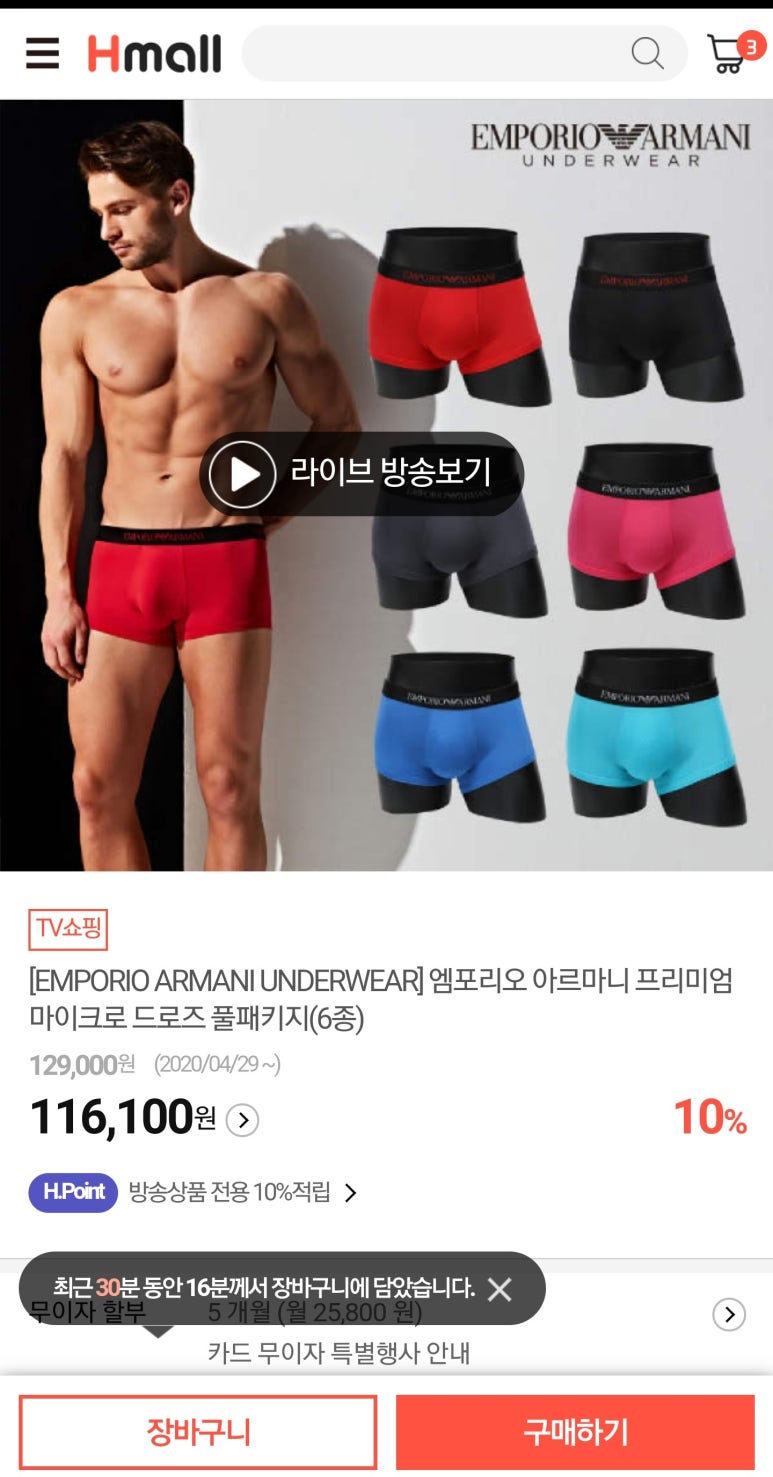Dismiss the recent cart notification popup
The image size is (773, 1477).
click(x=499, y=1289)
